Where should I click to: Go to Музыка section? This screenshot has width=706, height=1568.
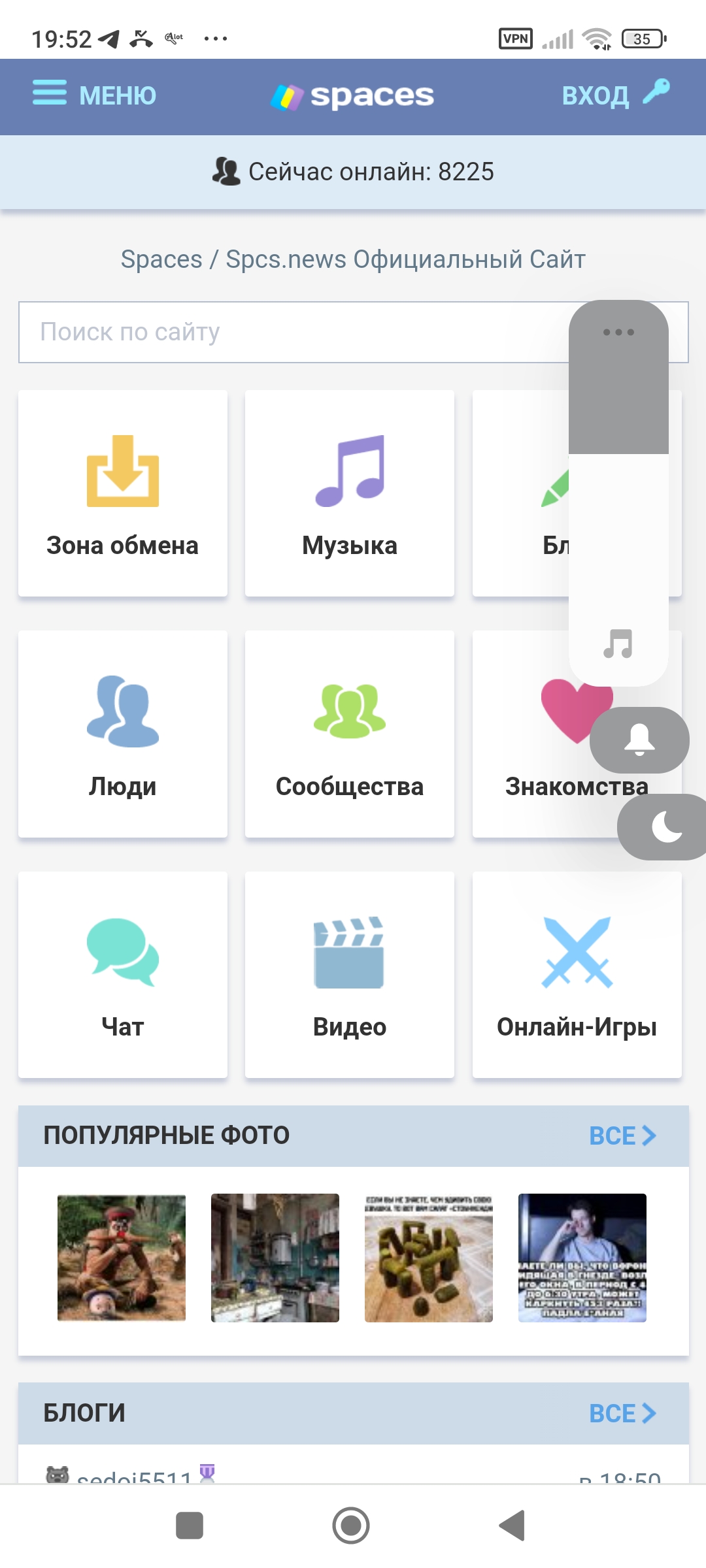pyautogui.click(x=350, y=493)
